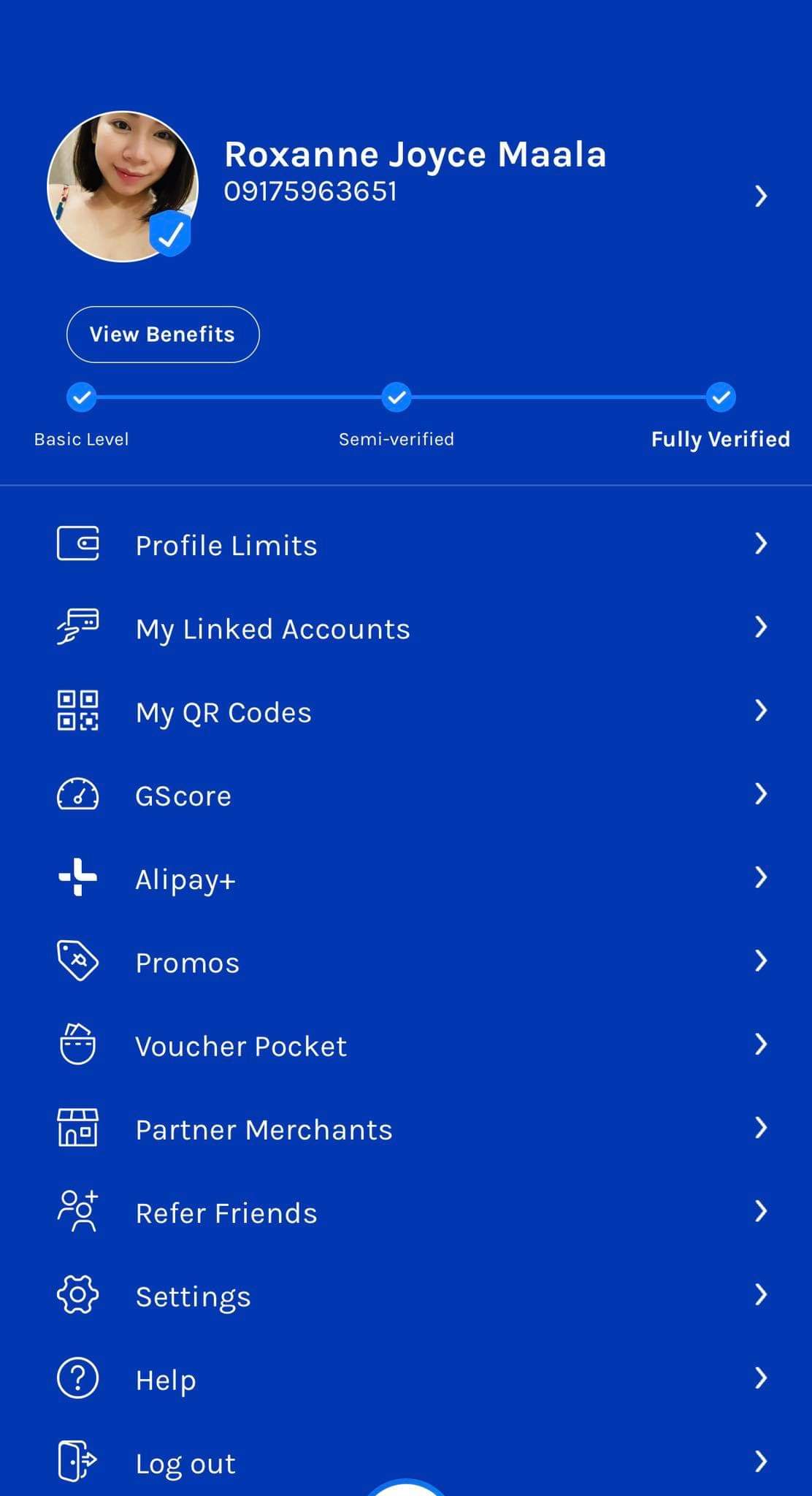Open Voucher Pocket

241,1046
